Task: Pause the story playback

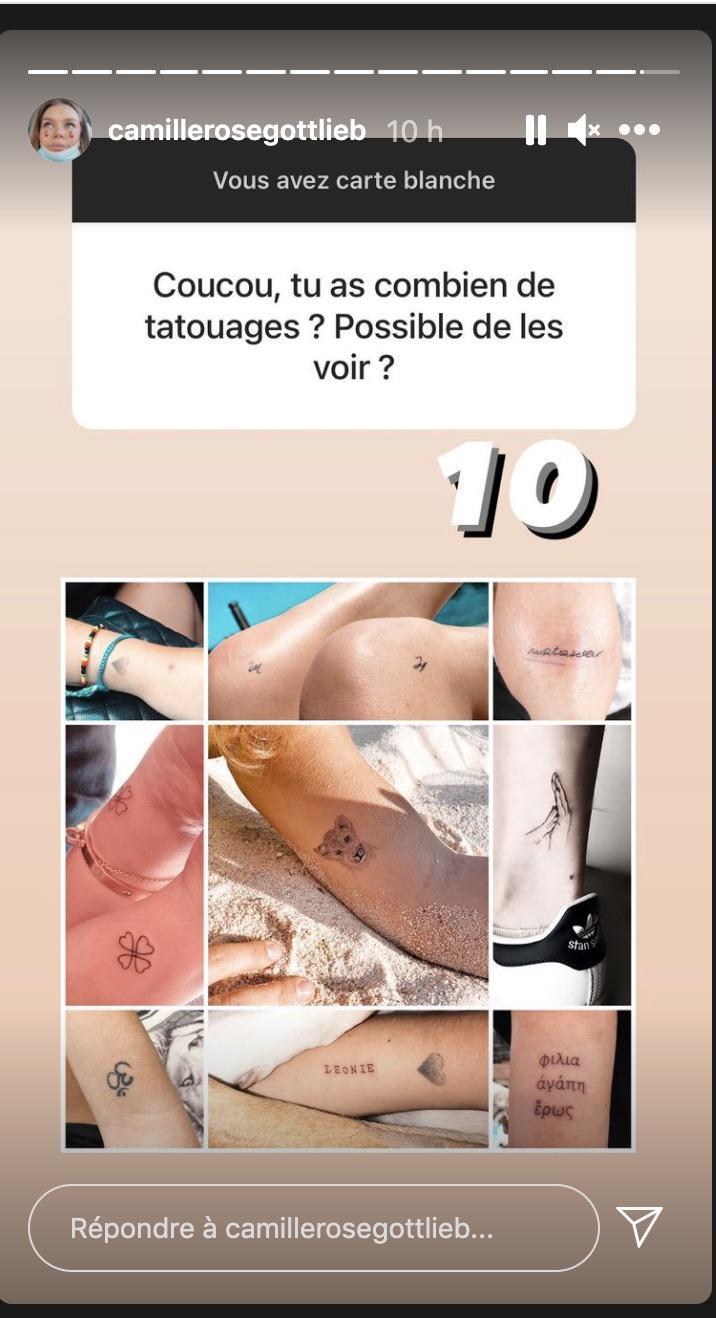Action: pos(536,130)
